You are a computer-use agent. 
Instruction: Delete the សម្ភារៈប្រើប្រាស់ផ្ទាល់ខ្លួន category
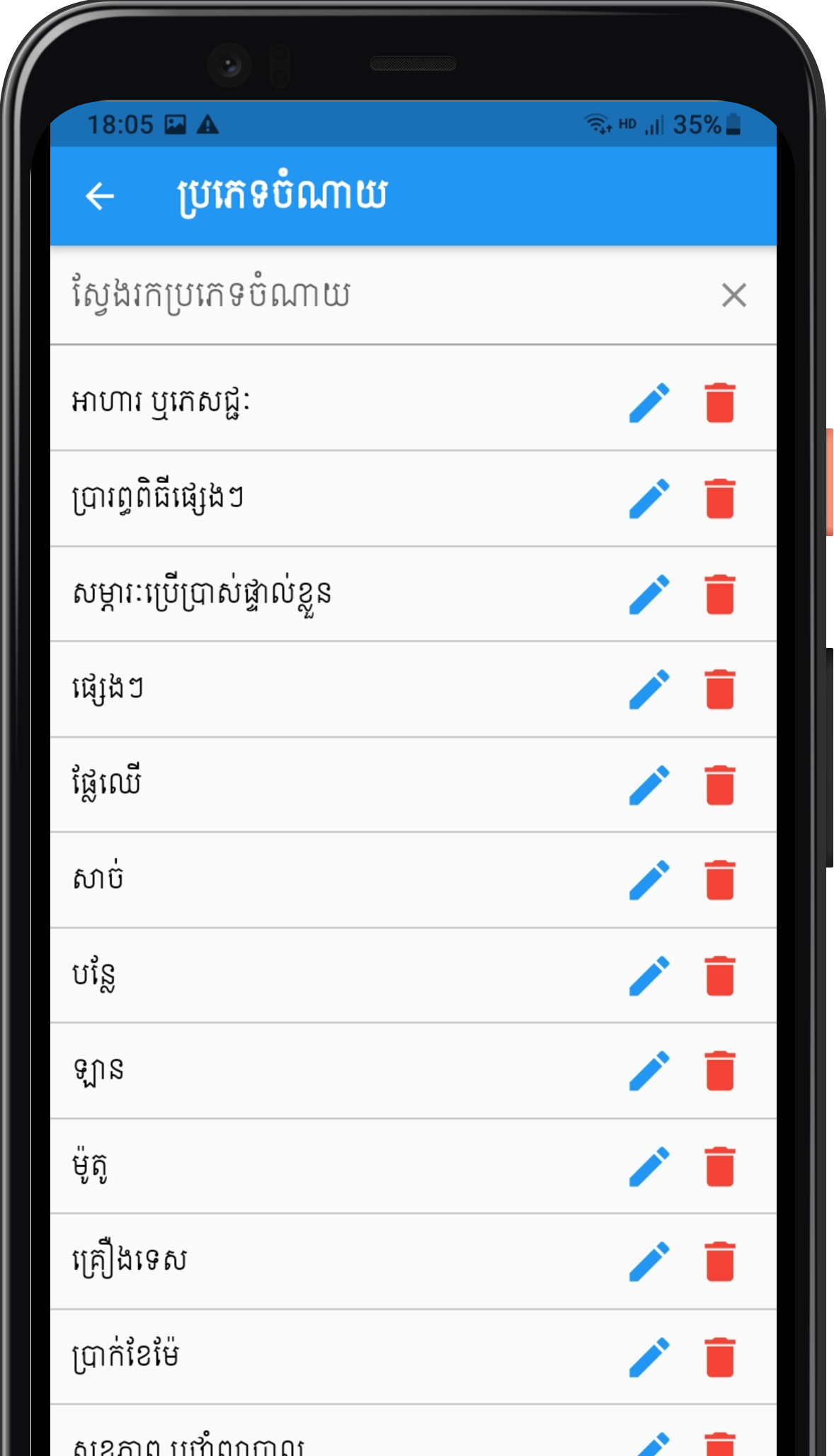pos(720,594)
